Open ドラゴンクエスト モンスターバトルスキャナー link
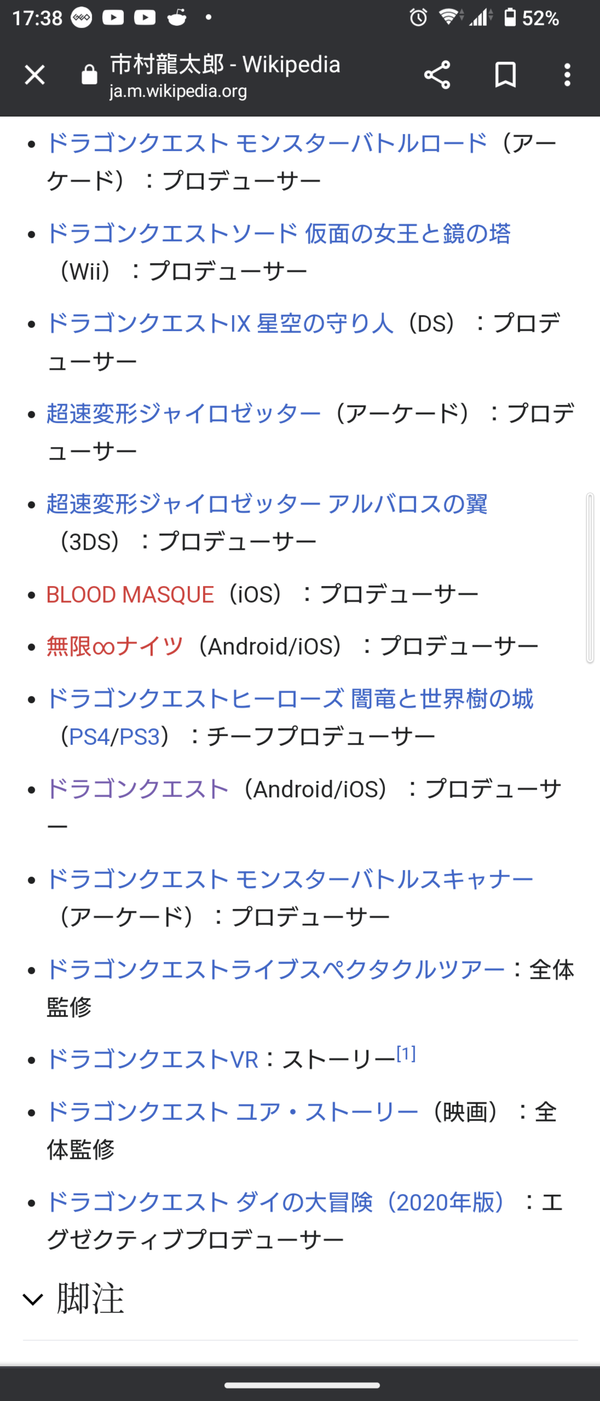 pos(290,879)
